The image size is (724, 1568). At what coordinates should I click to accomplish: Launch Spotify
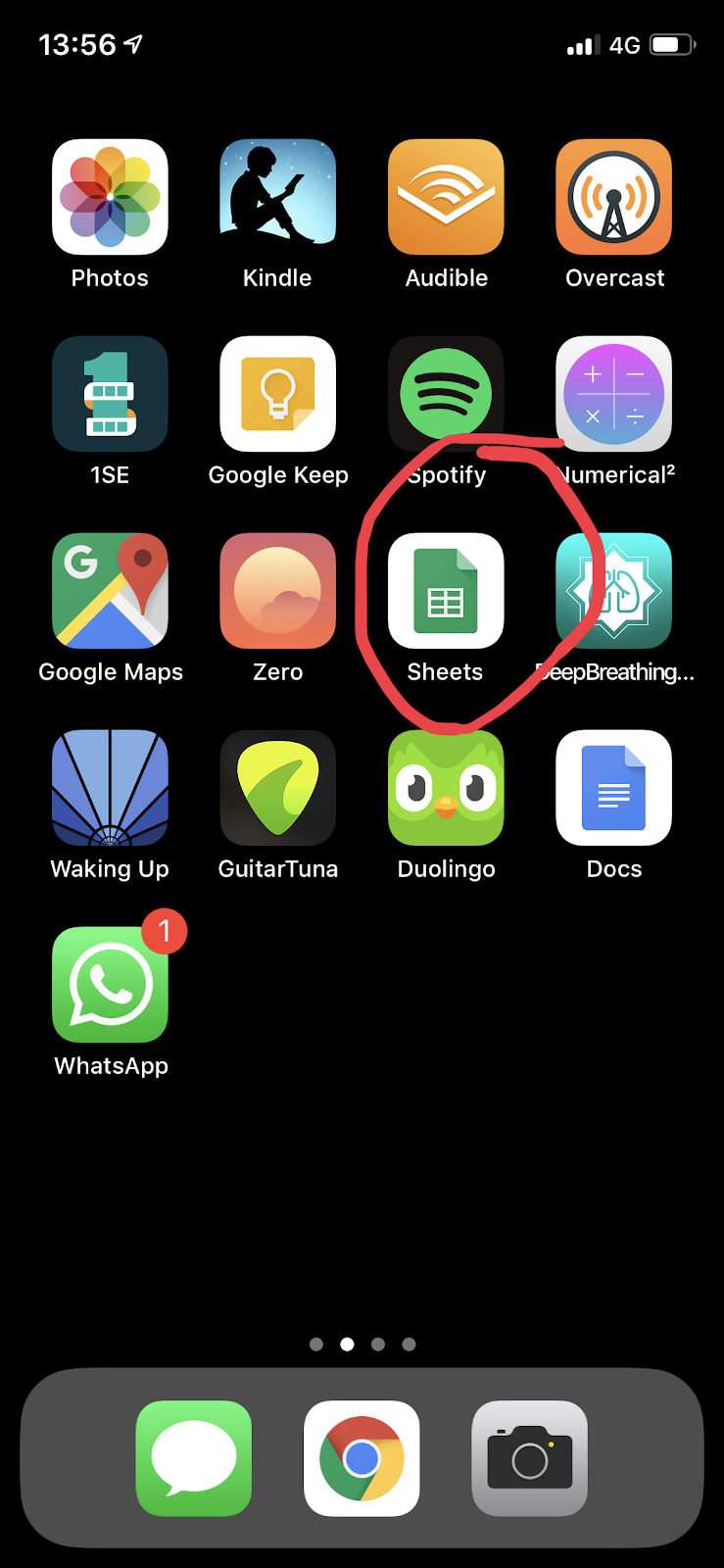pos(446,394)
